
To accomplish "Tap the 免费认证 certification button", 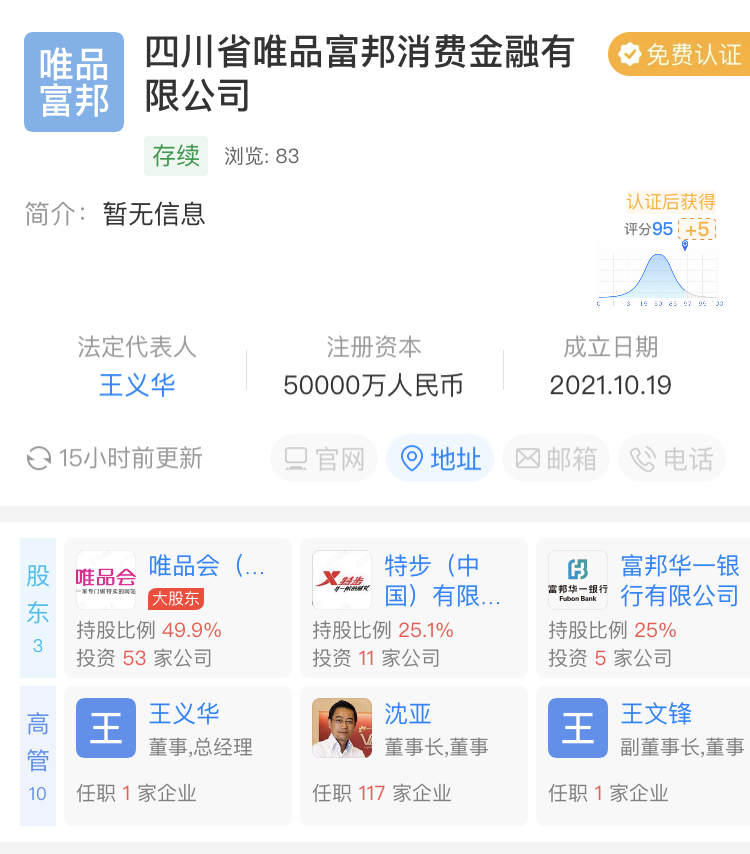I will point(680,54).
